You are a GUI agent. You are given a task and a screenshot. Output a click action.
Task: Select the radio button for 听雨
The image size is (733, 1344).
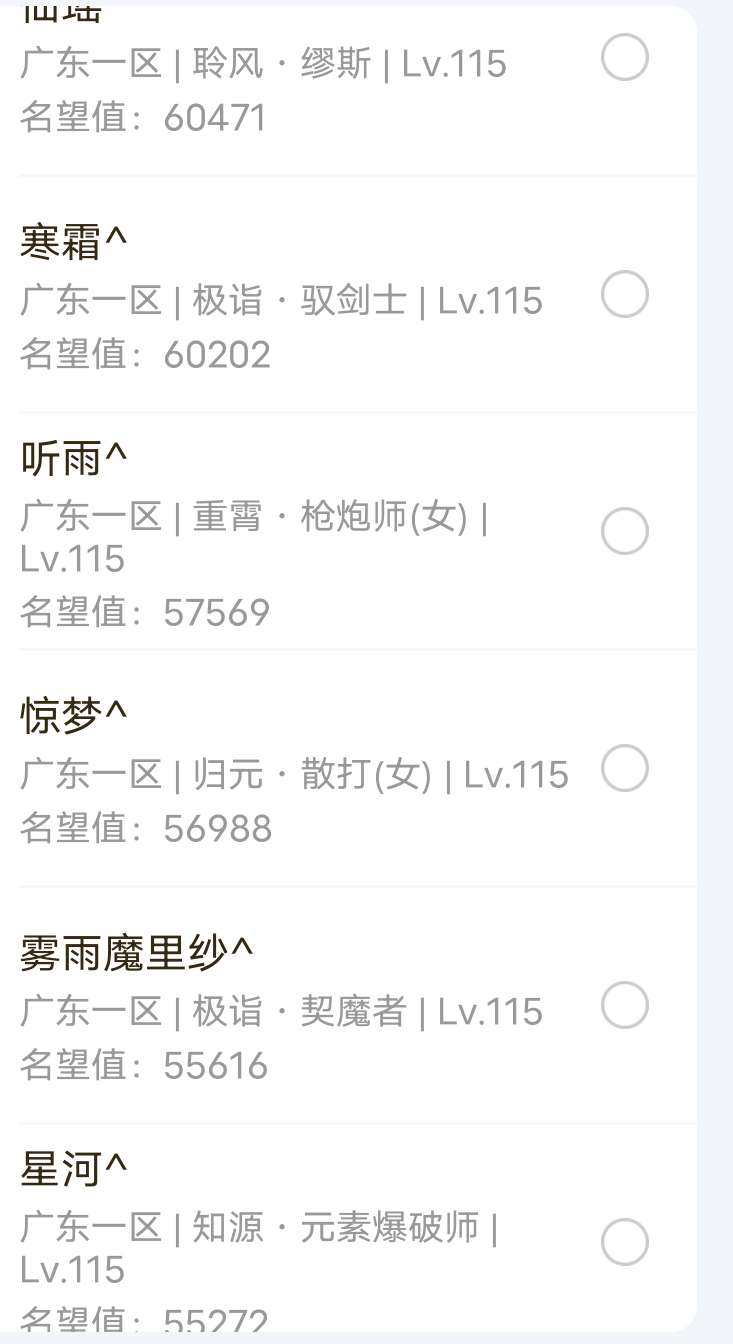(624, 532)
